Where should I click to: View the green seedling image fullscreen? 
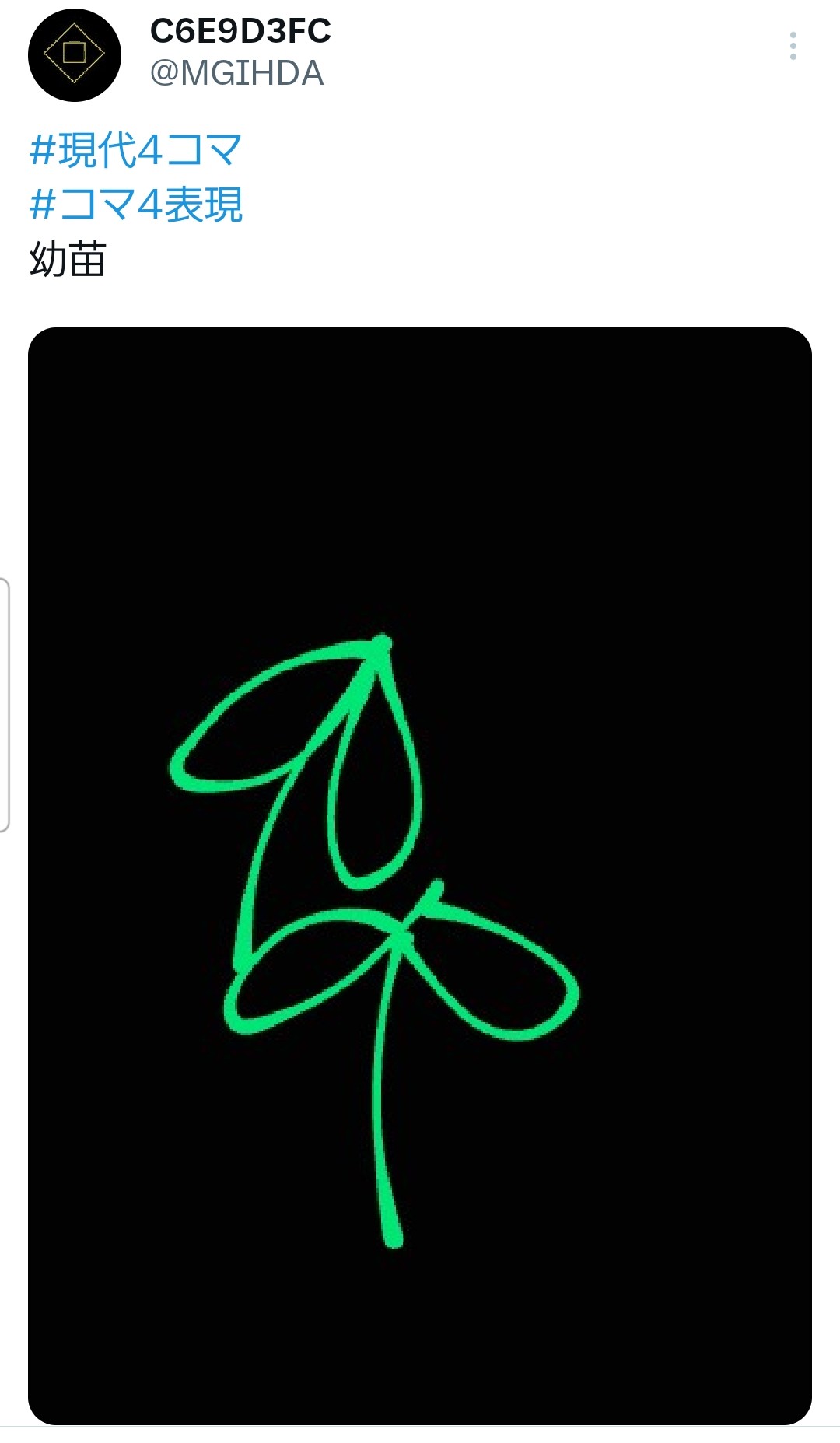(420, 875)
